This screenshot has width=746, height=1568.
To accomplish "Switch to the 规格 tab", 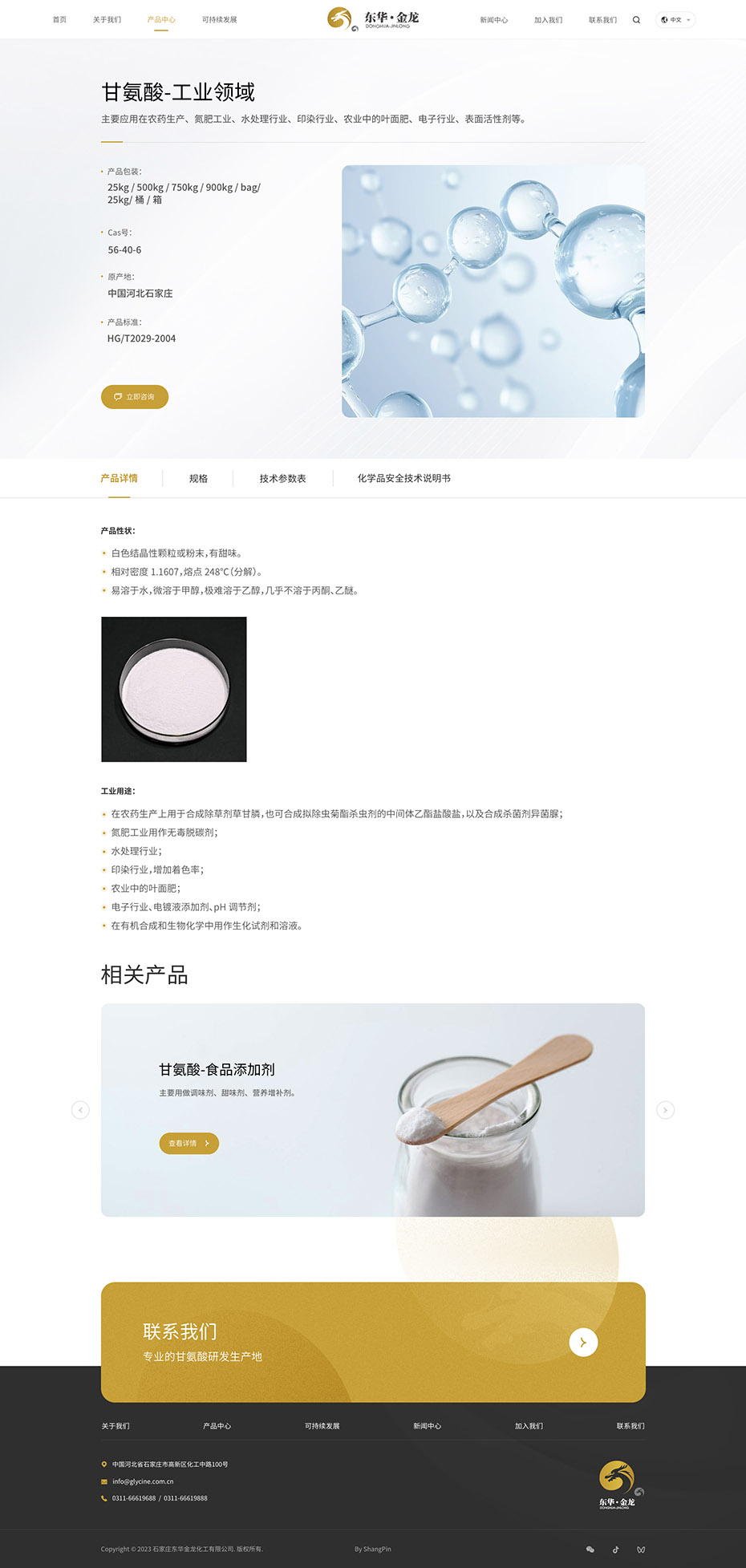I will [x=198, y=479].
